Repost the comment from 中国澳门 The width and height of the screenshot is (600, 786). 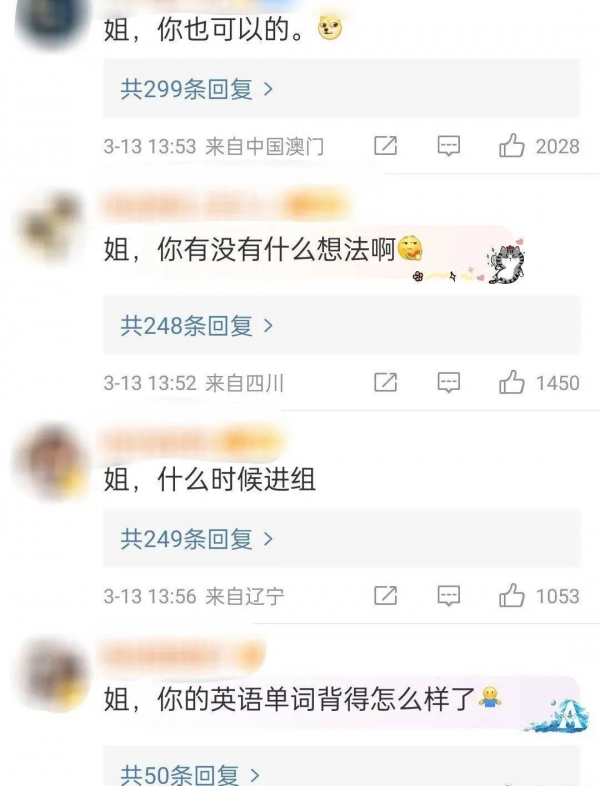pos(386,146)
